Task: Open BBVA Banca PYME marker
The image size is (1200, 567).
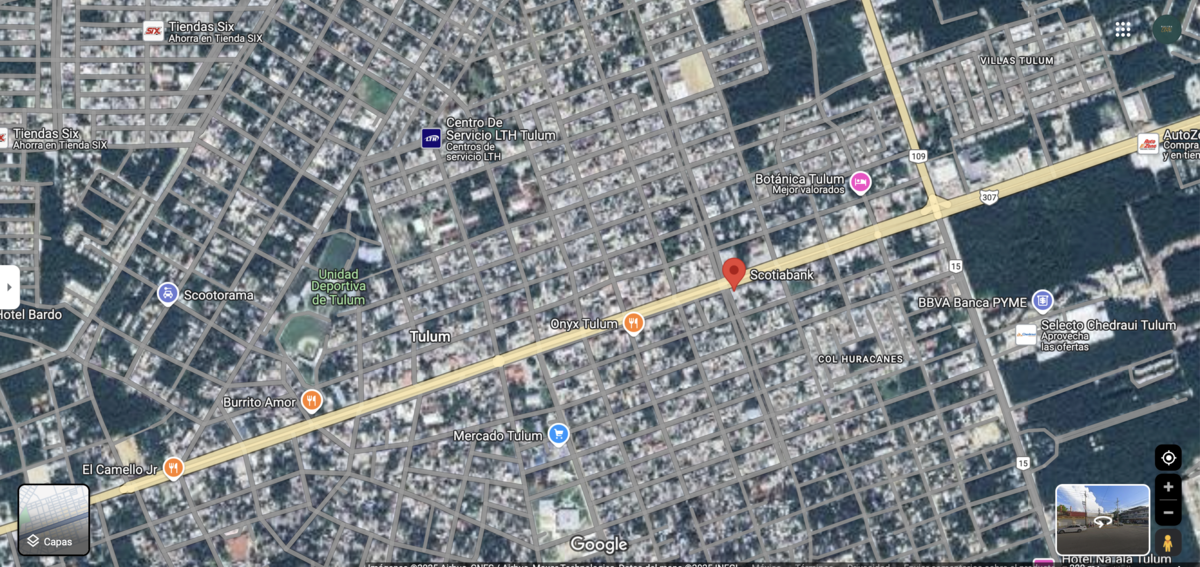Action: (1043, 301)
